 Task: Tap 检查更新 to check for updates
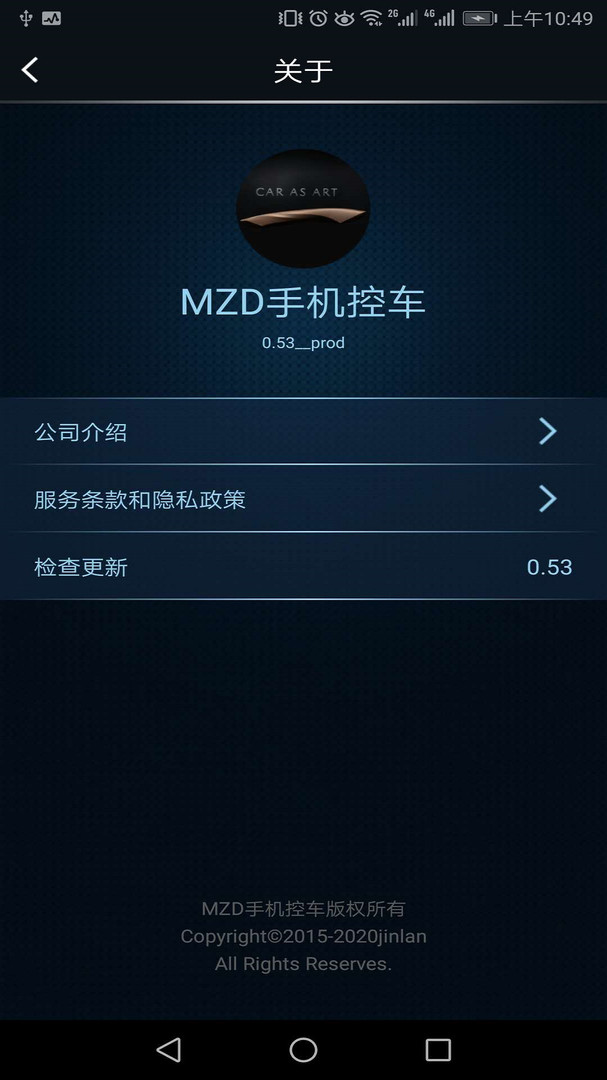click(x=303, y=567)
